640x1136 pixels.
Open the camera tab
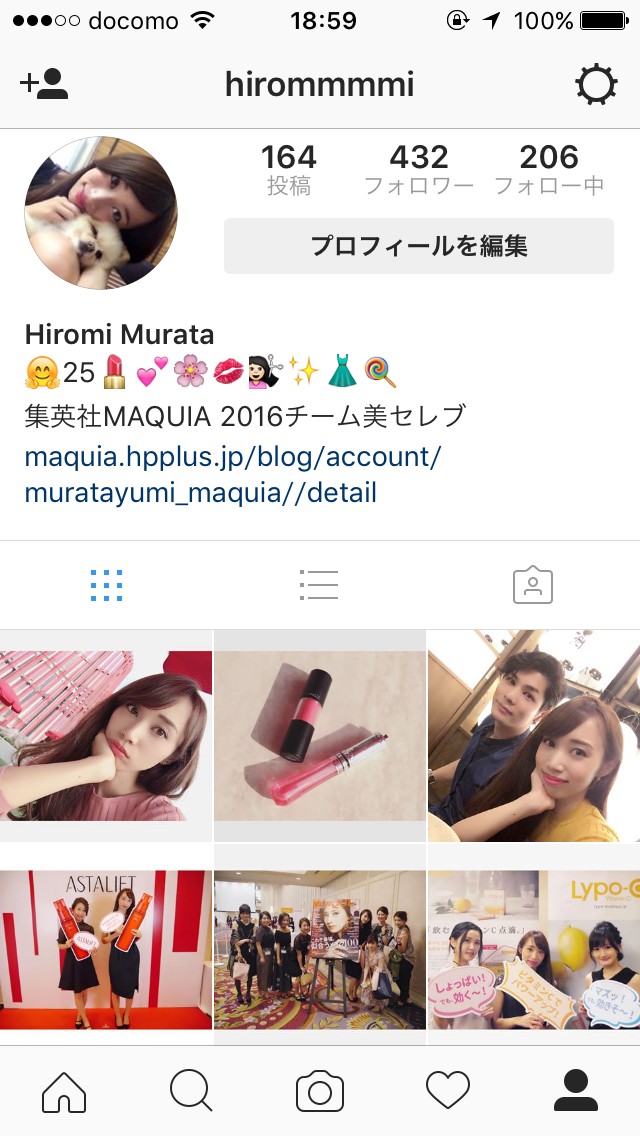pyautogui.click(x=320, y=1090)
